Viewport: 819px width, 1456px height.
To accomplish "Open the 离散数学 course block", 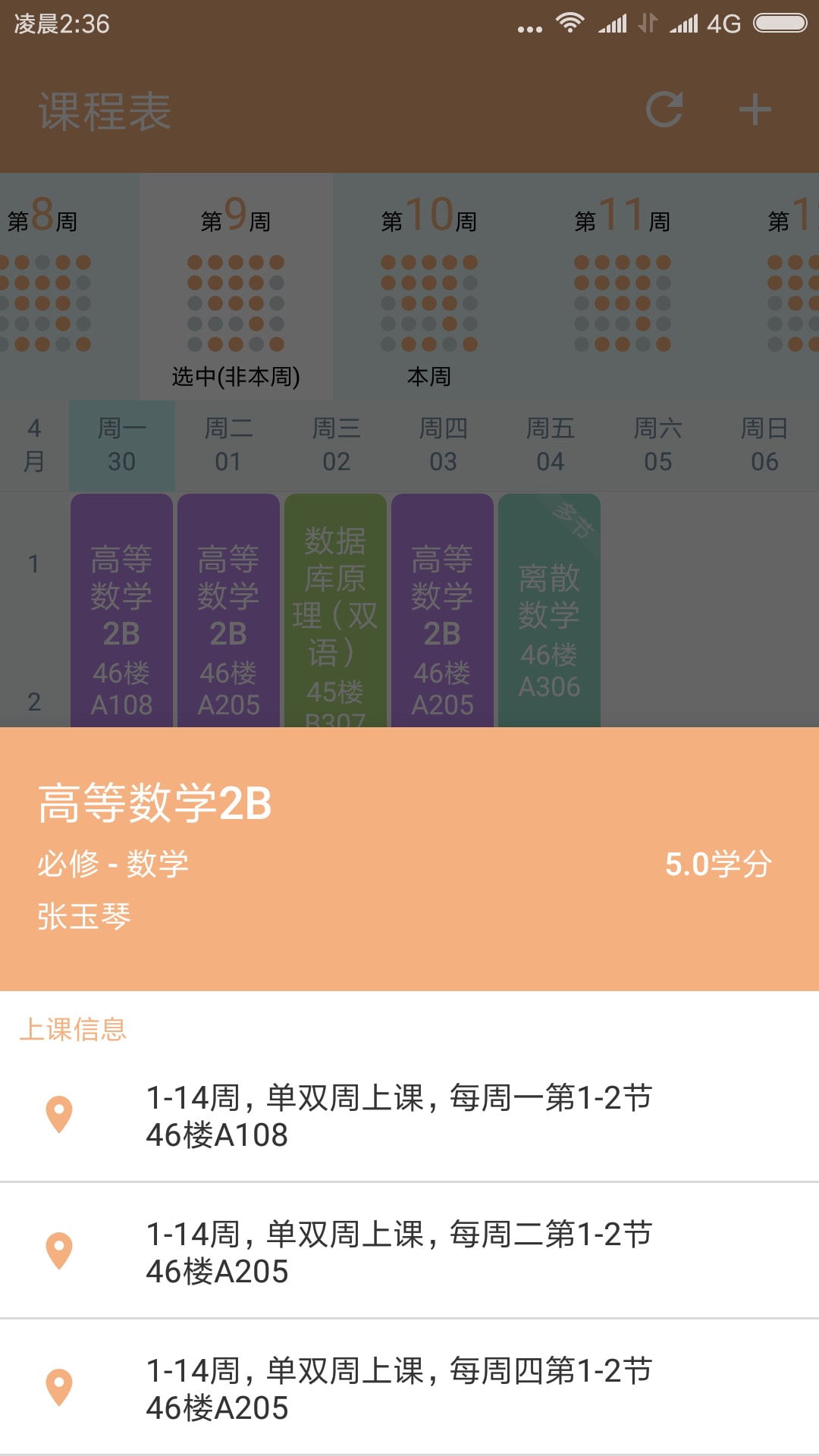I will coord(548,607).
